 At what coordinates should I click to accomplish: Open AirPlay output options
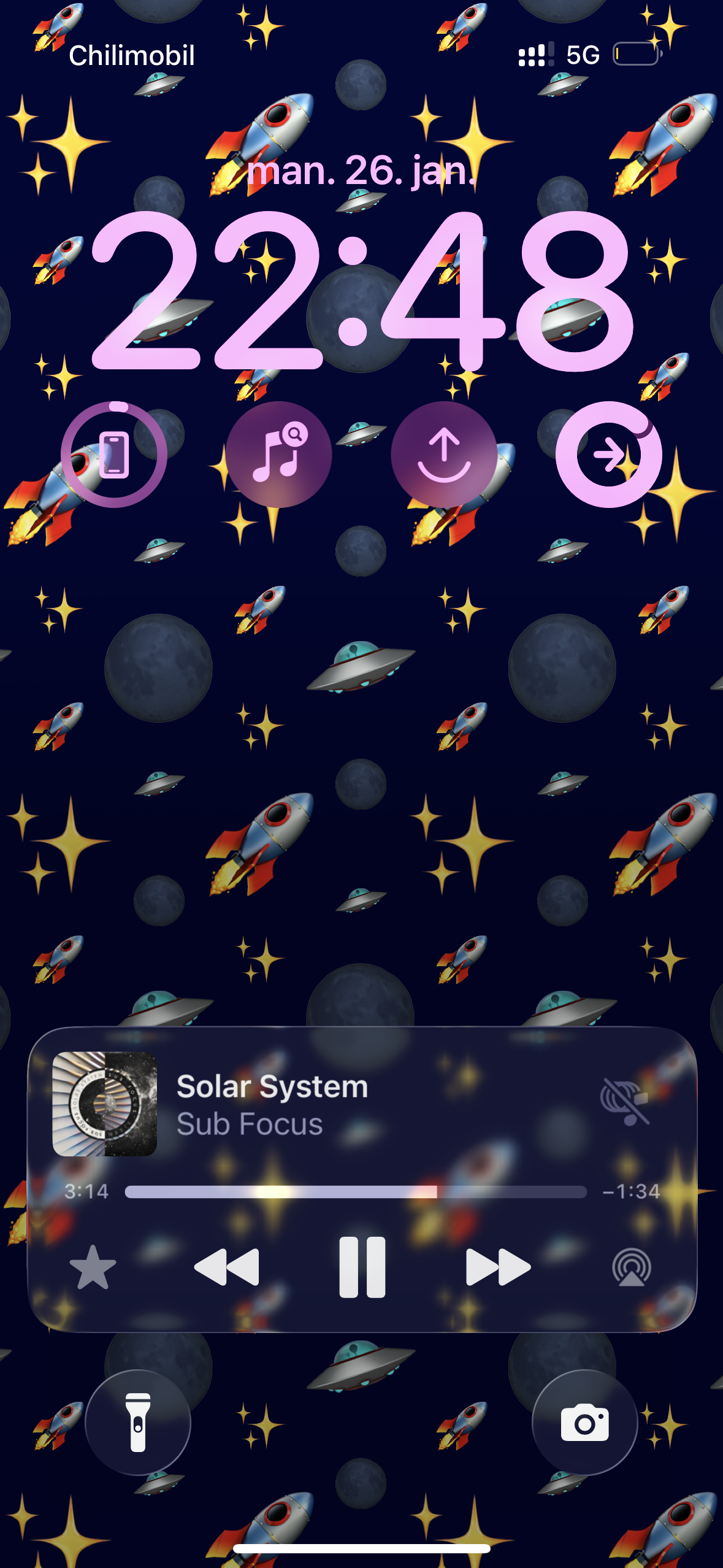631,1267
